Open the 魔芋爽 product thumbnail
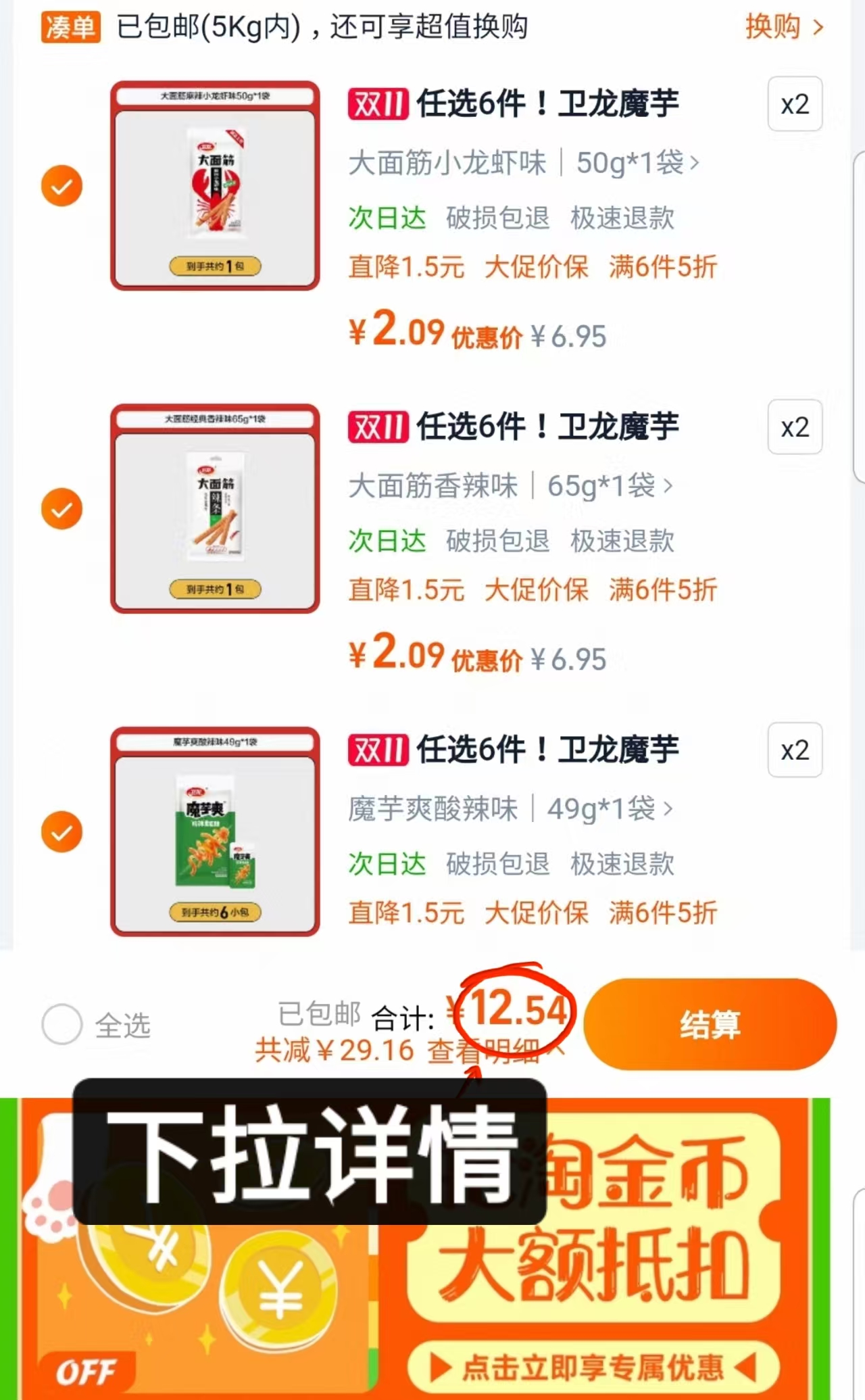This screenshot has height=1400, width=865. [215, 831]
